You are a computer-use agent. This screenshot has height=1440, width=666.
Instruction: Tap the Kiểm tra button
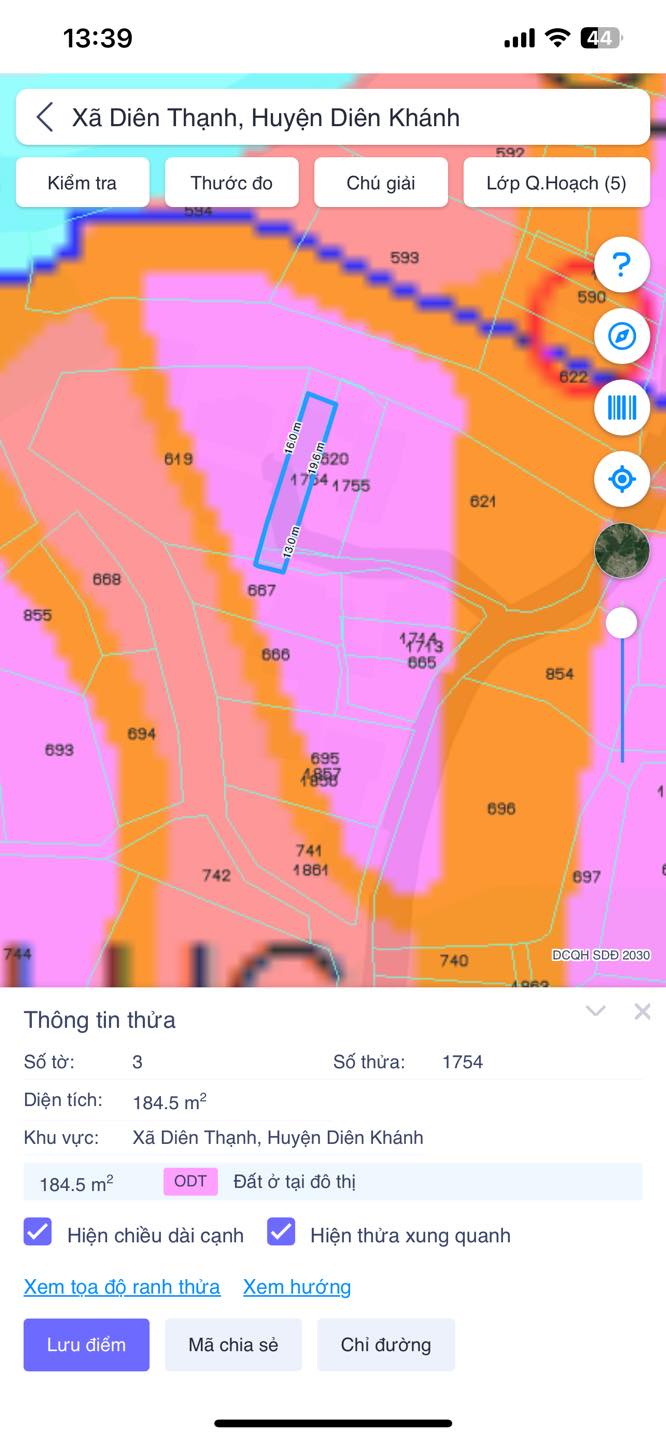(x=82, y=183)
